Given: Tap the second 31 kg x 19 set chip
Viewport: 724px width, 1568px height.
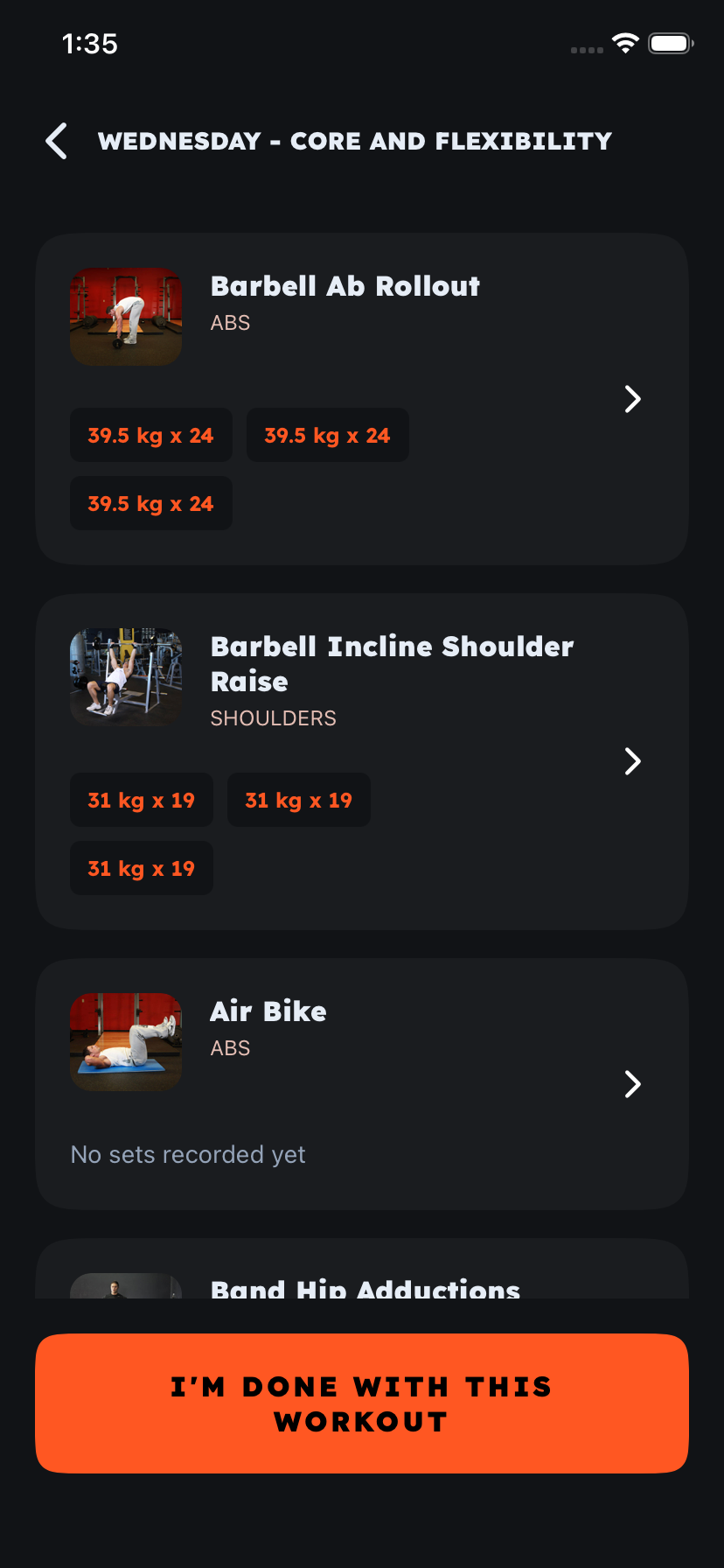Looking at the screenshot, I should (298, 799).
